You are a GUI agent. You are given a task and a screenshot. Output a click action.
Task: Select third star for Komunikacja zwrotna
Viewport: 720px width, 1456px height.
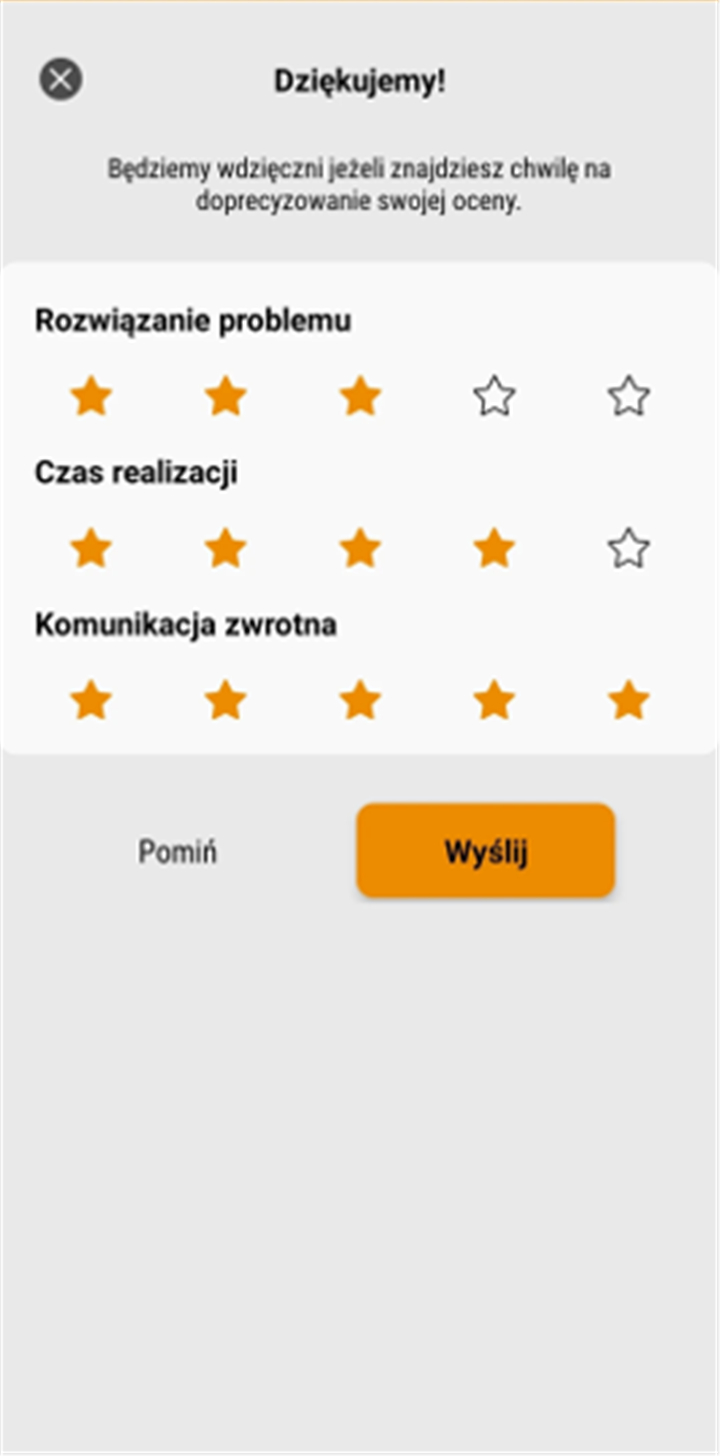click(x=360, y=700)
